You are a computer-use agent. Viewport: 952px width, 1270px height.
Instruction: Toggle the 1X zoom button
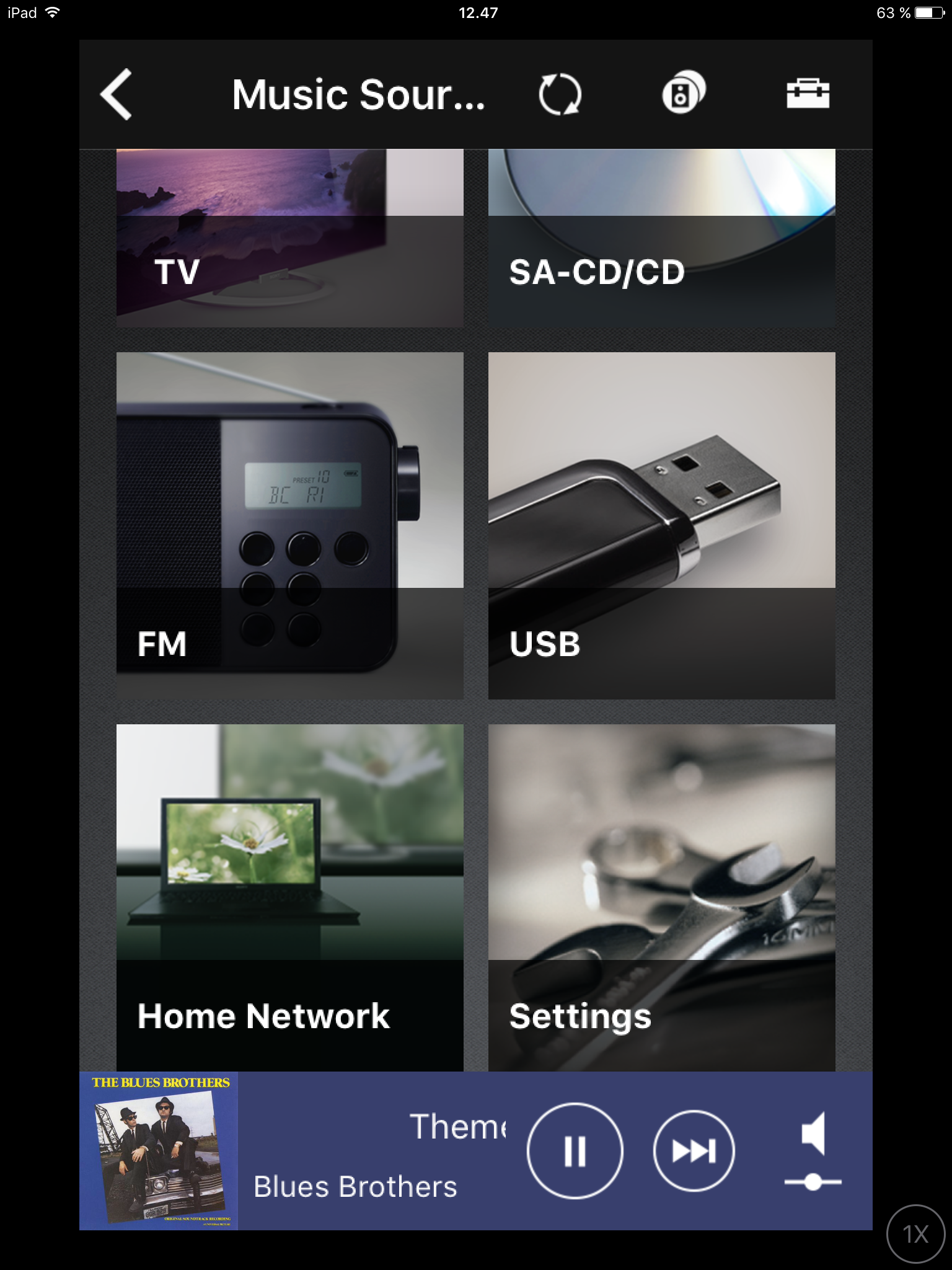915,1233
